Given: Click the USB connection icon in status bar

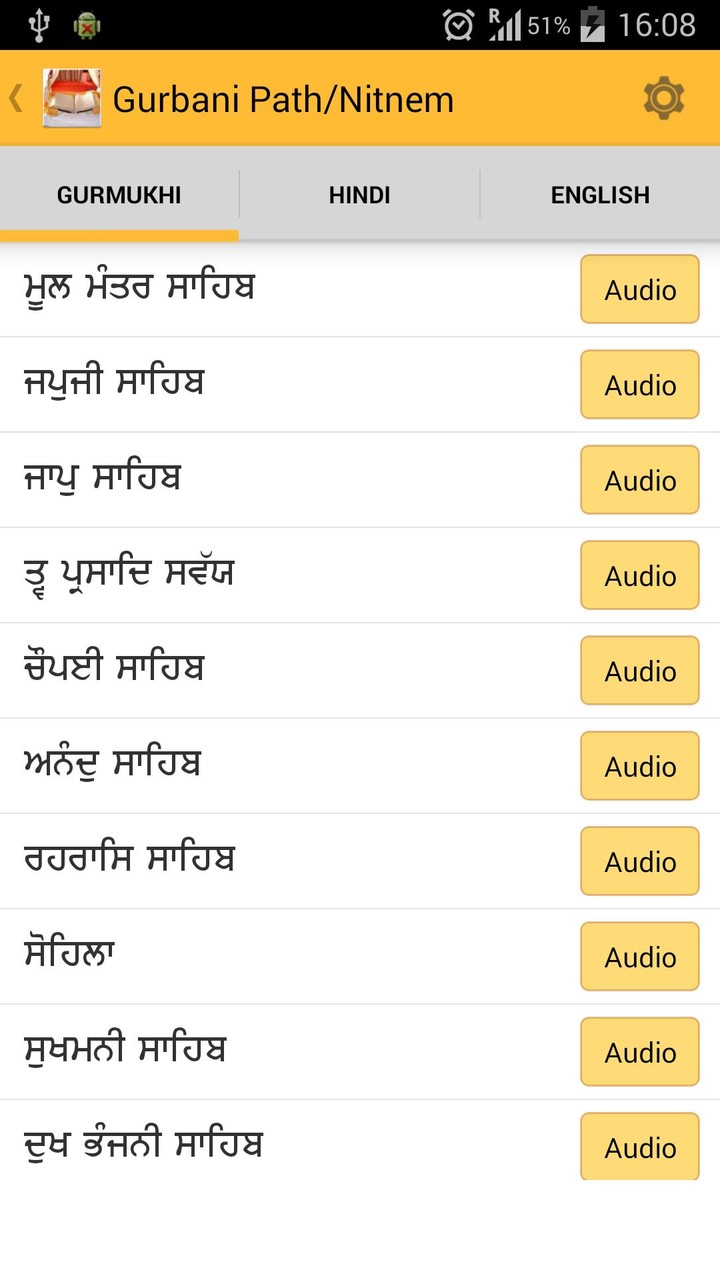Looking at the screenshot, I should pyautogui.click(x=40, y=23).
